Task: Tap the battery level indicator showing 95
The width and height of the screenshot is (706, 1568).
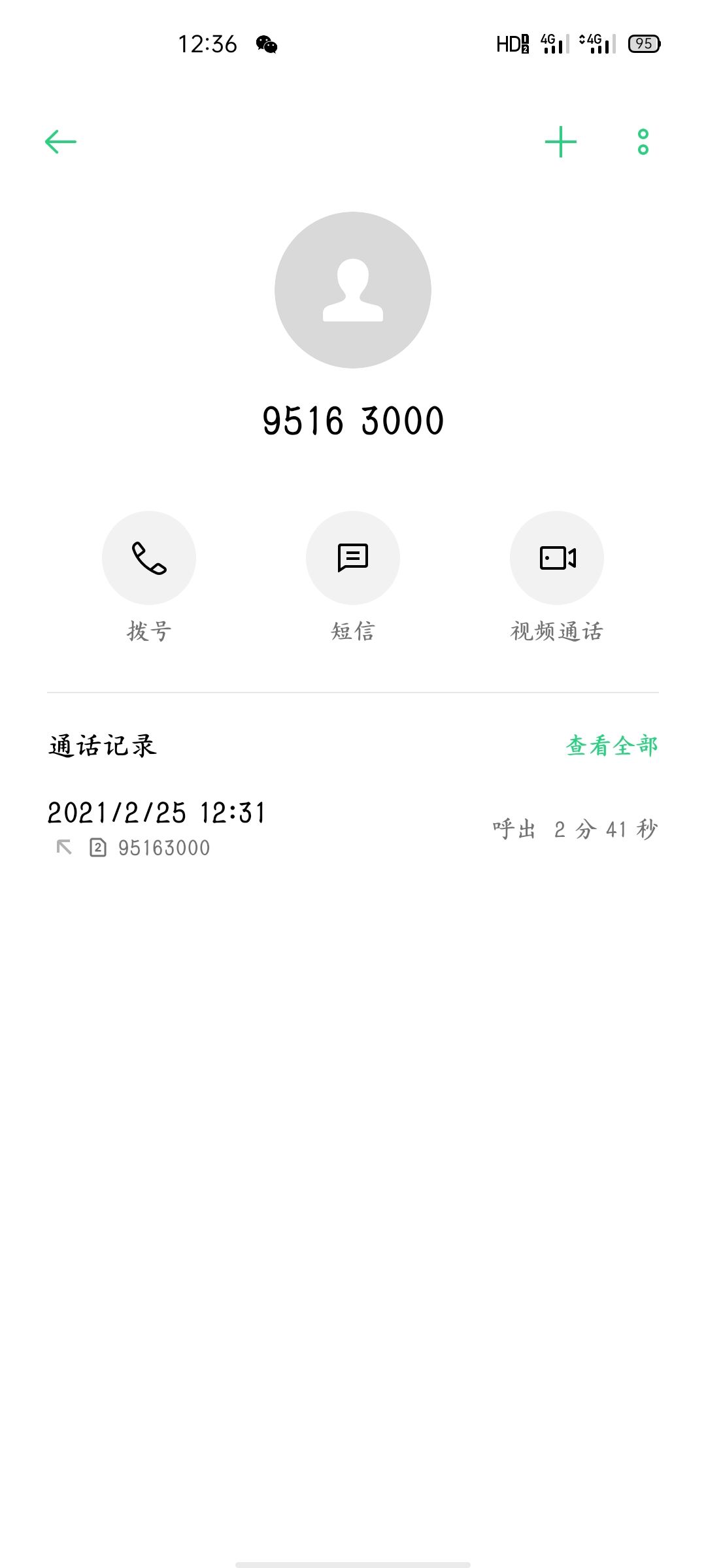Action: click(x=643, y=44)
